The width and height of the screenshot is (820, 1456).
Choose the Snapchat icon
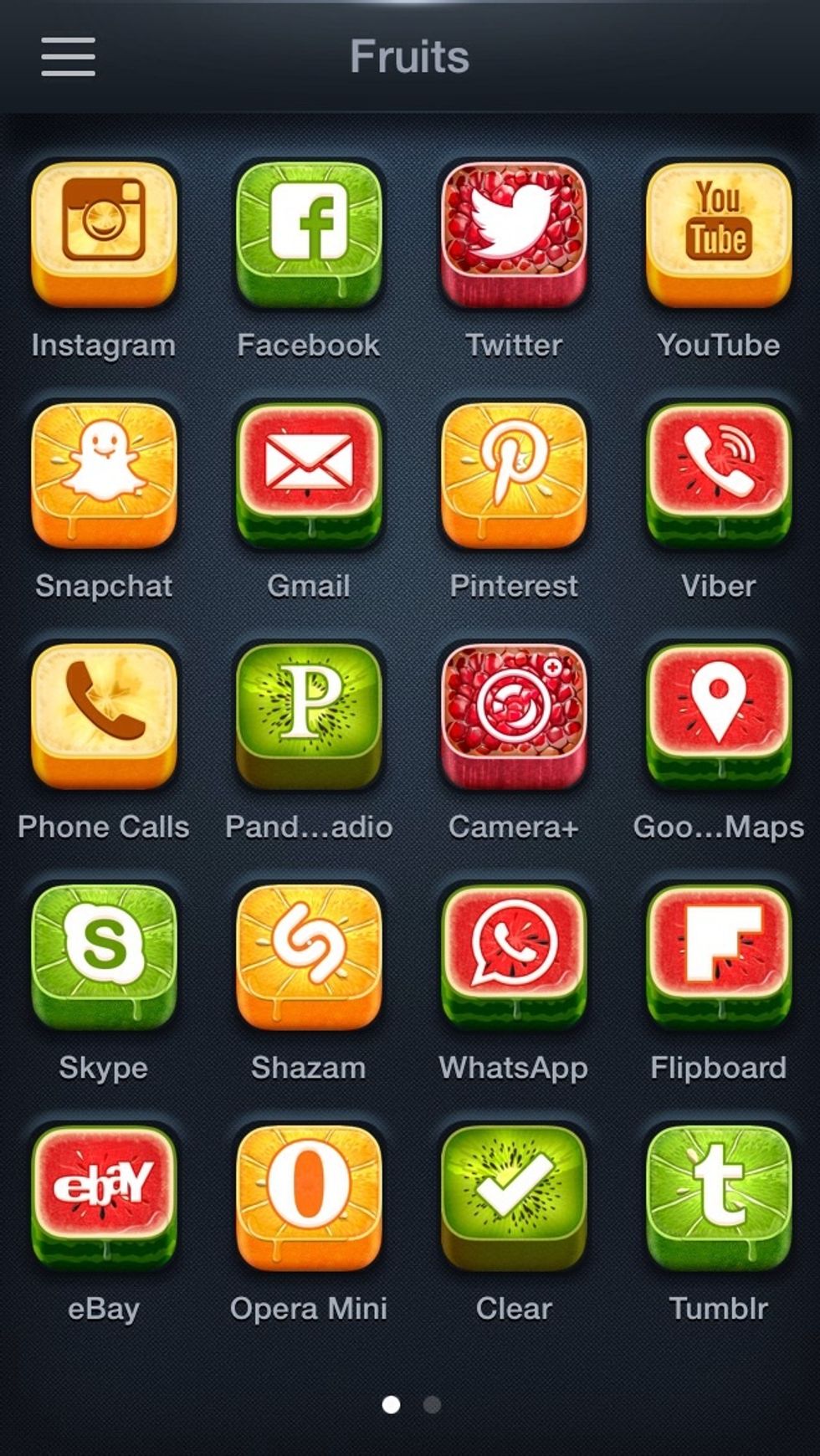[x=104, y=476]
